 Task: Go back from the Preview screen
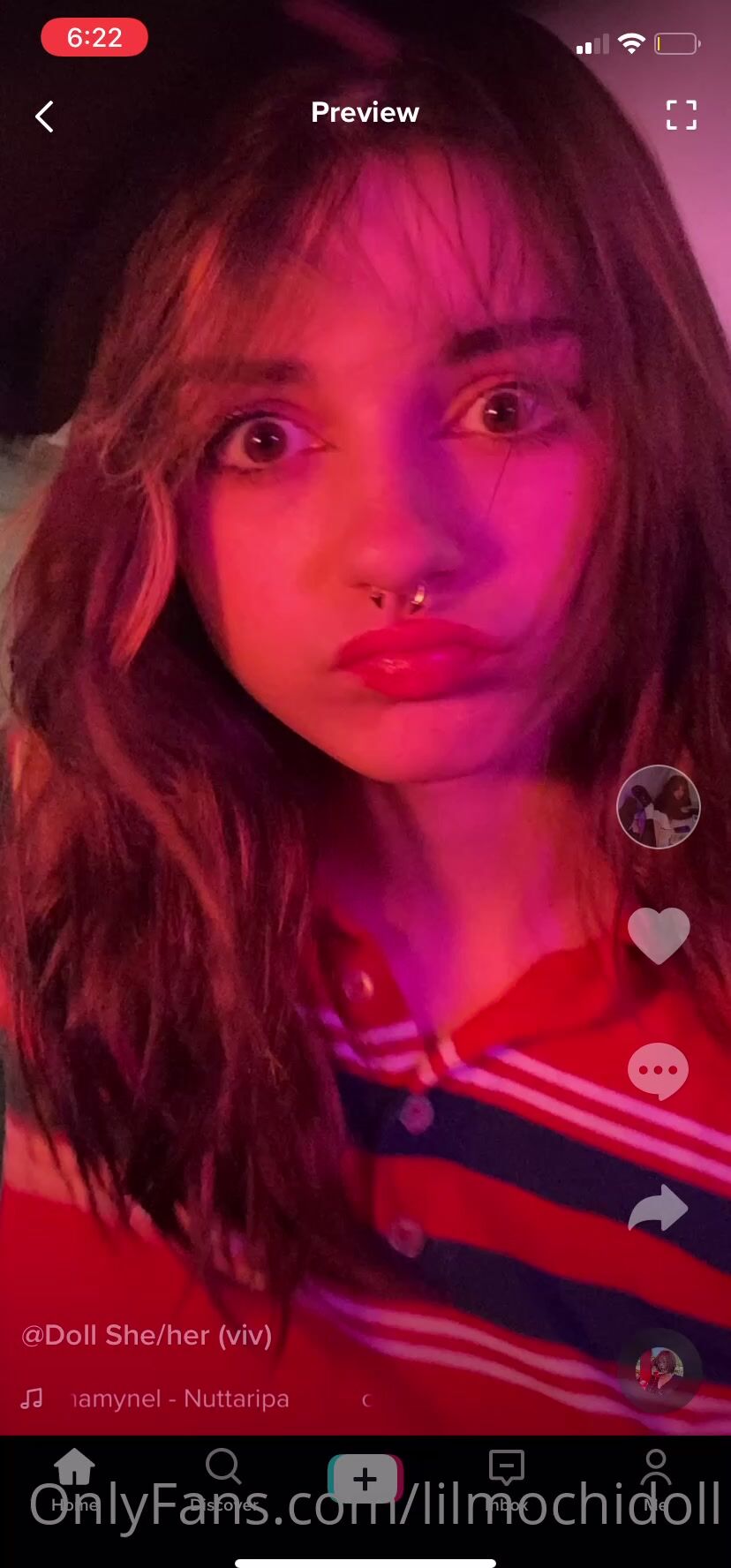click(x=44, y=116)
